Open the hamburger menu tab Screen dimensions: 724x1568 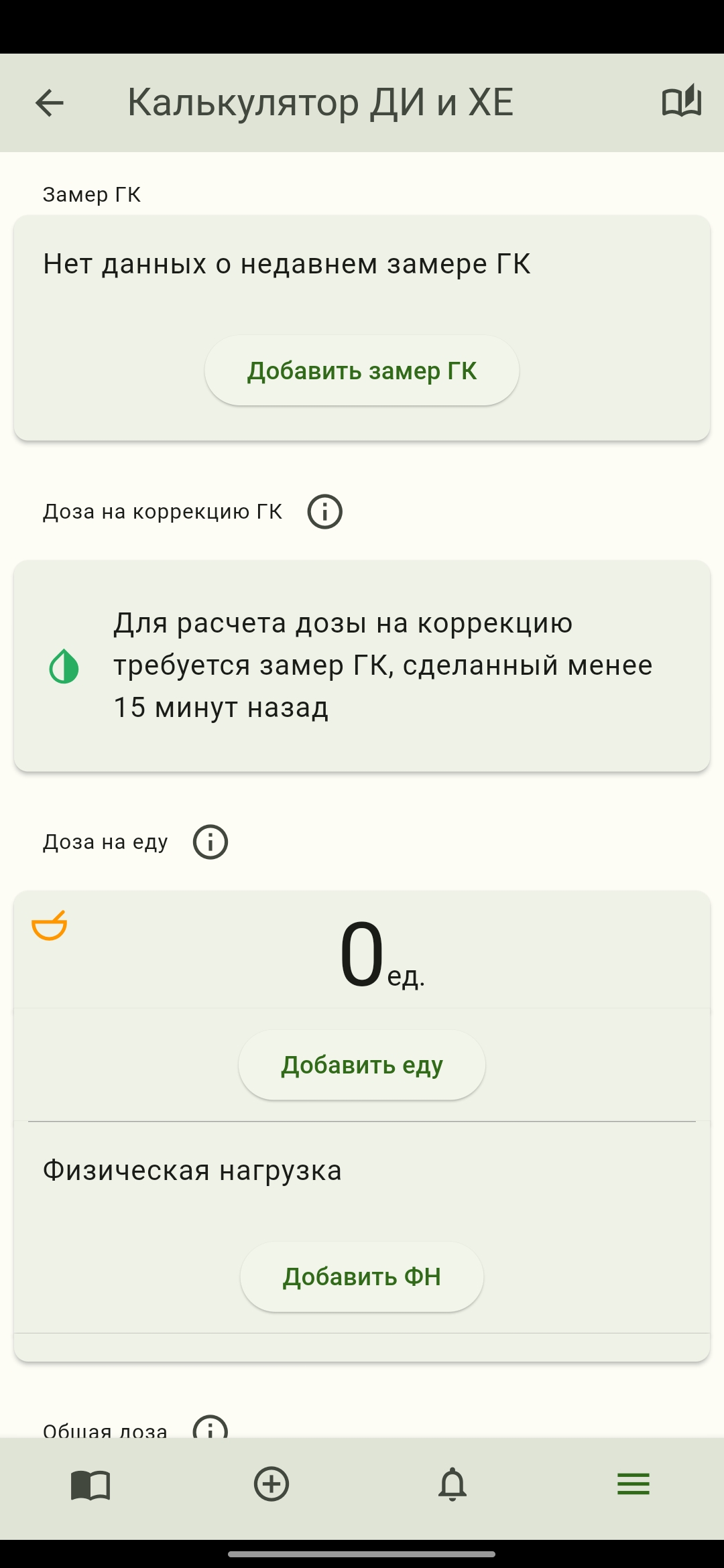pos(633,1484)
